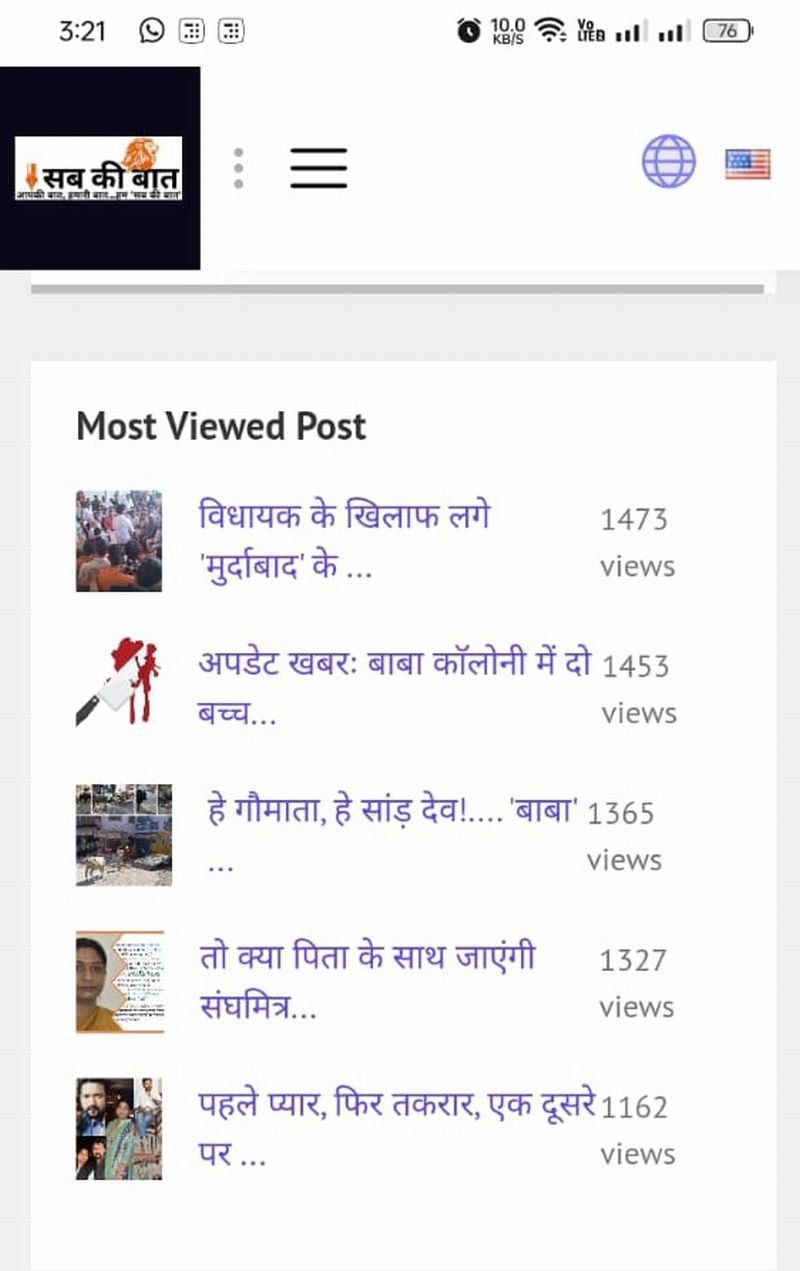Tap the three-dot options icon
The width and height of the screenshot is (800, 1271).
point(238,168)
